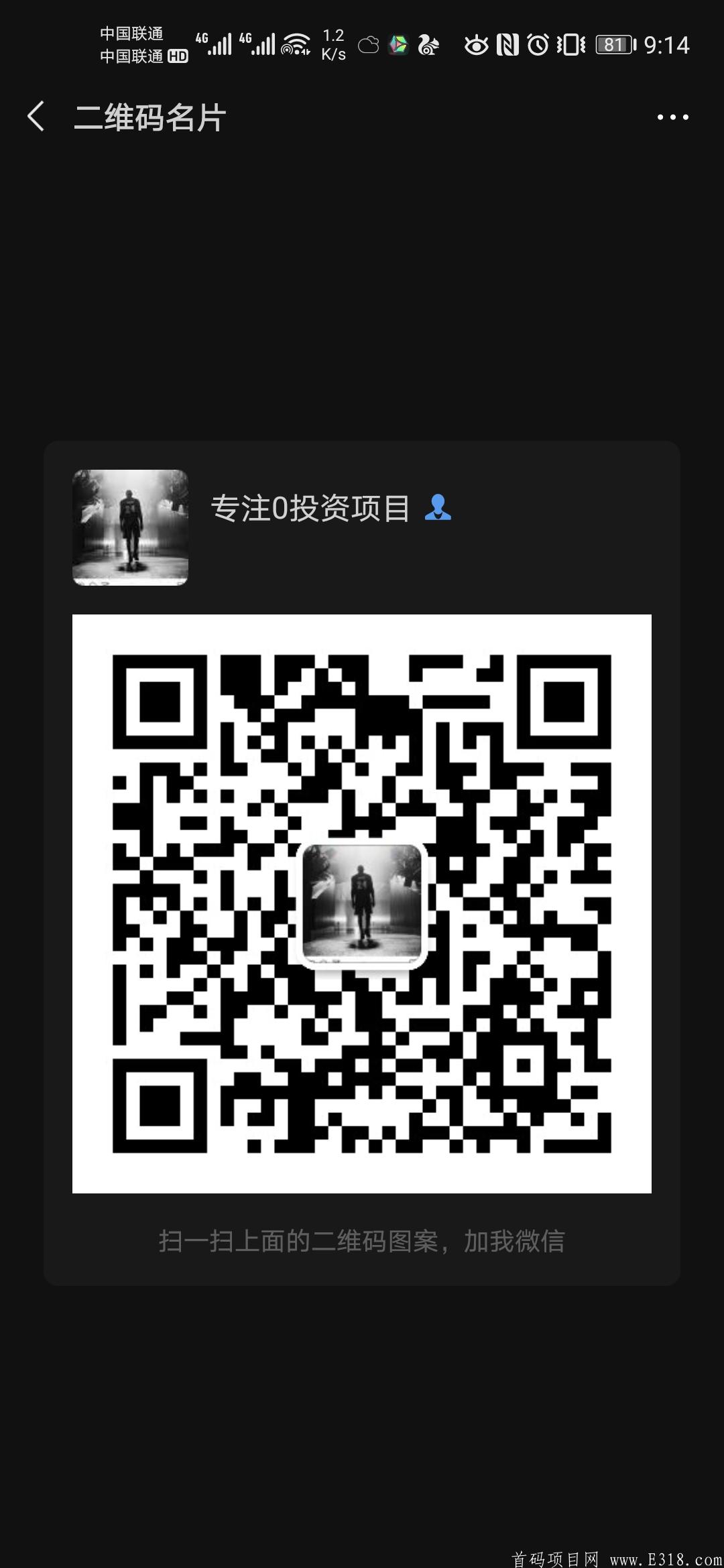Open the profile avatar thumbnail

coord(131,528)
